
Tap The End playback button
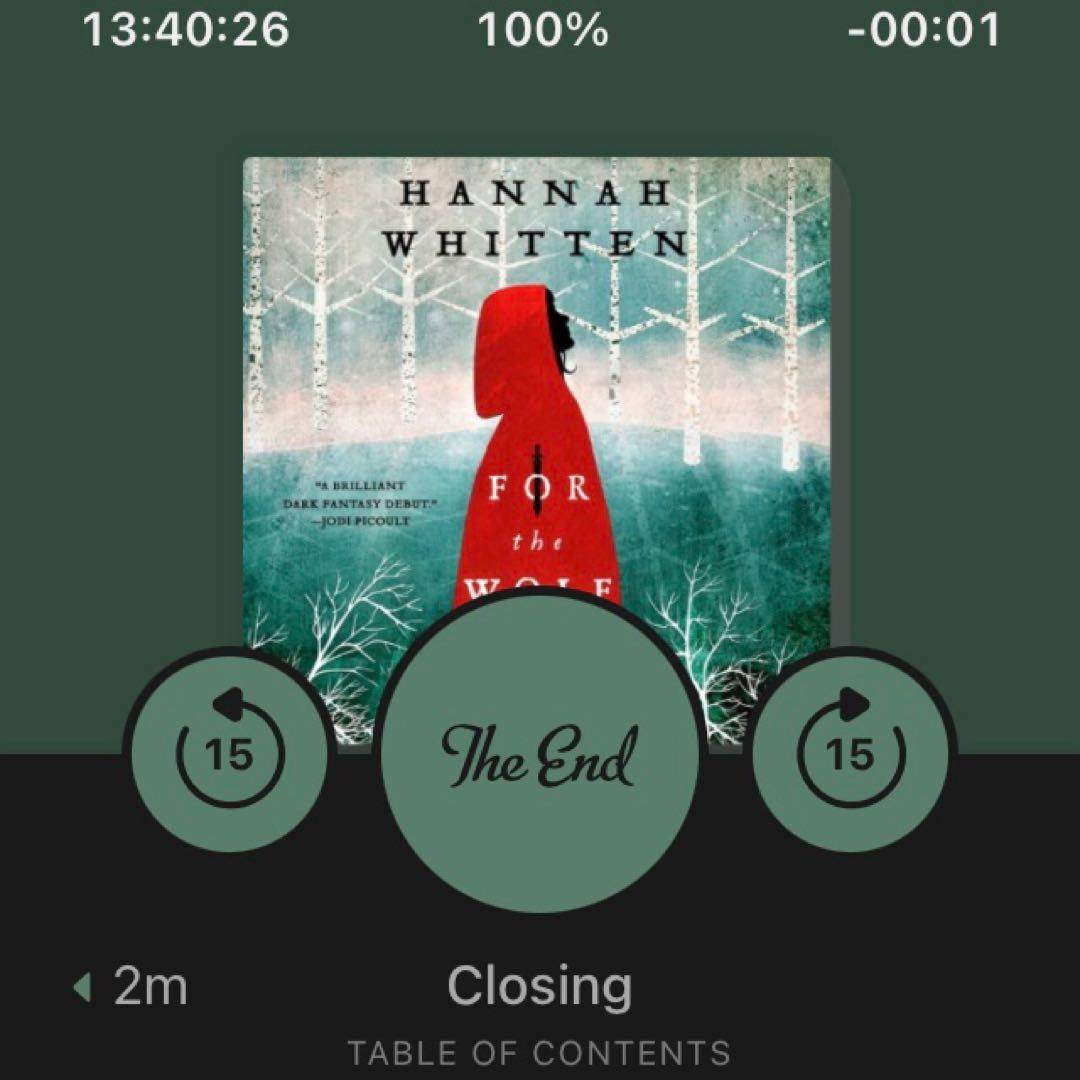[x=540, y=752]
